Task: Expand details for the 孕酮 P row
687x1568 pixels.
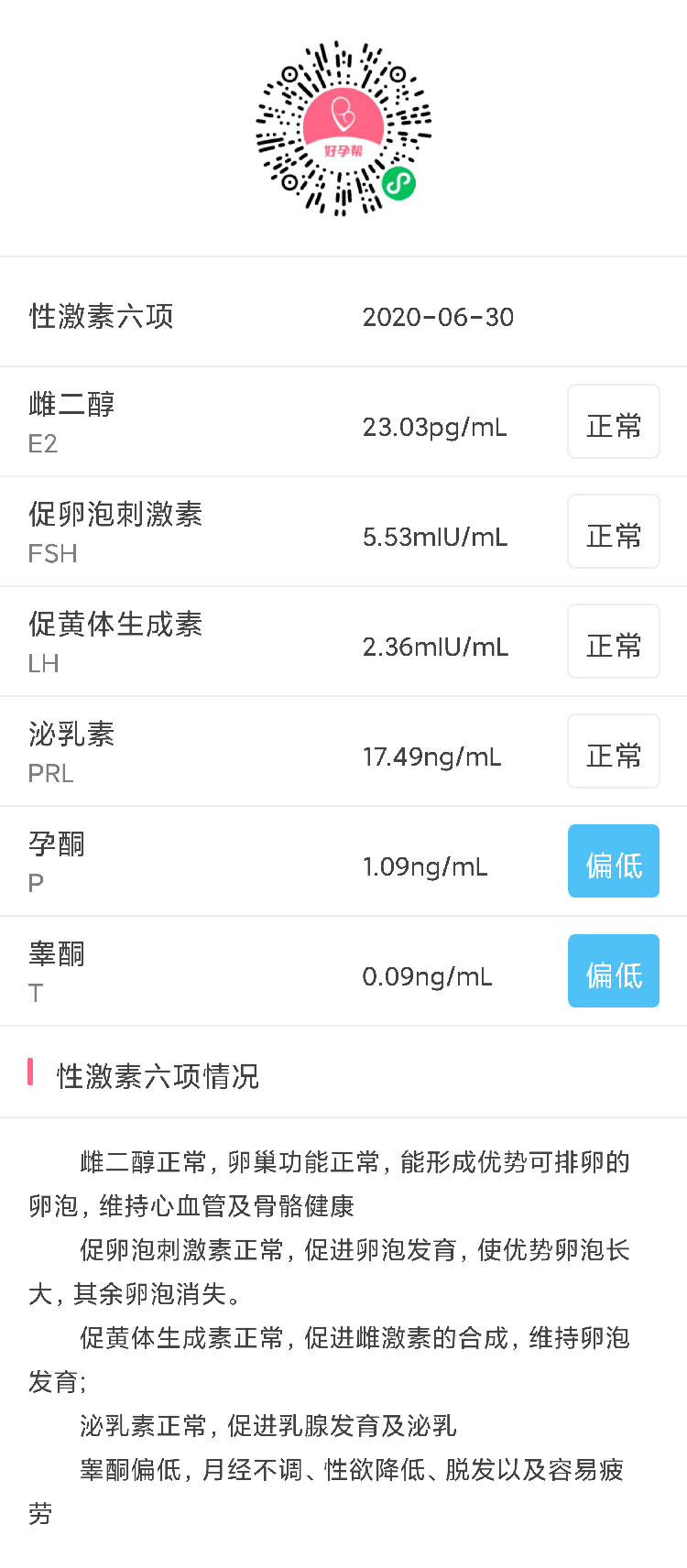Action: (x=343, y=860)
